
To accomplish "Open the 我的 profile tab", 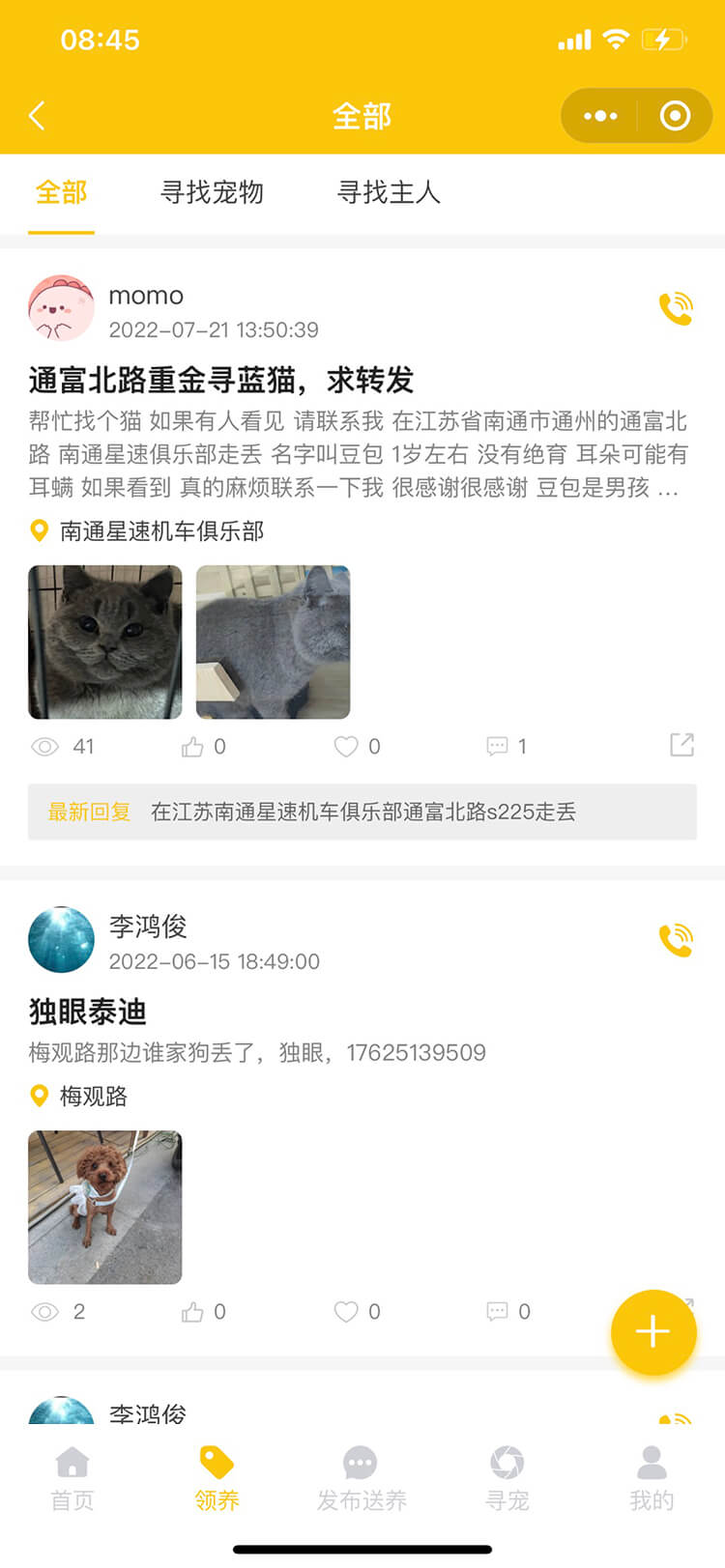I will 652,1478.
